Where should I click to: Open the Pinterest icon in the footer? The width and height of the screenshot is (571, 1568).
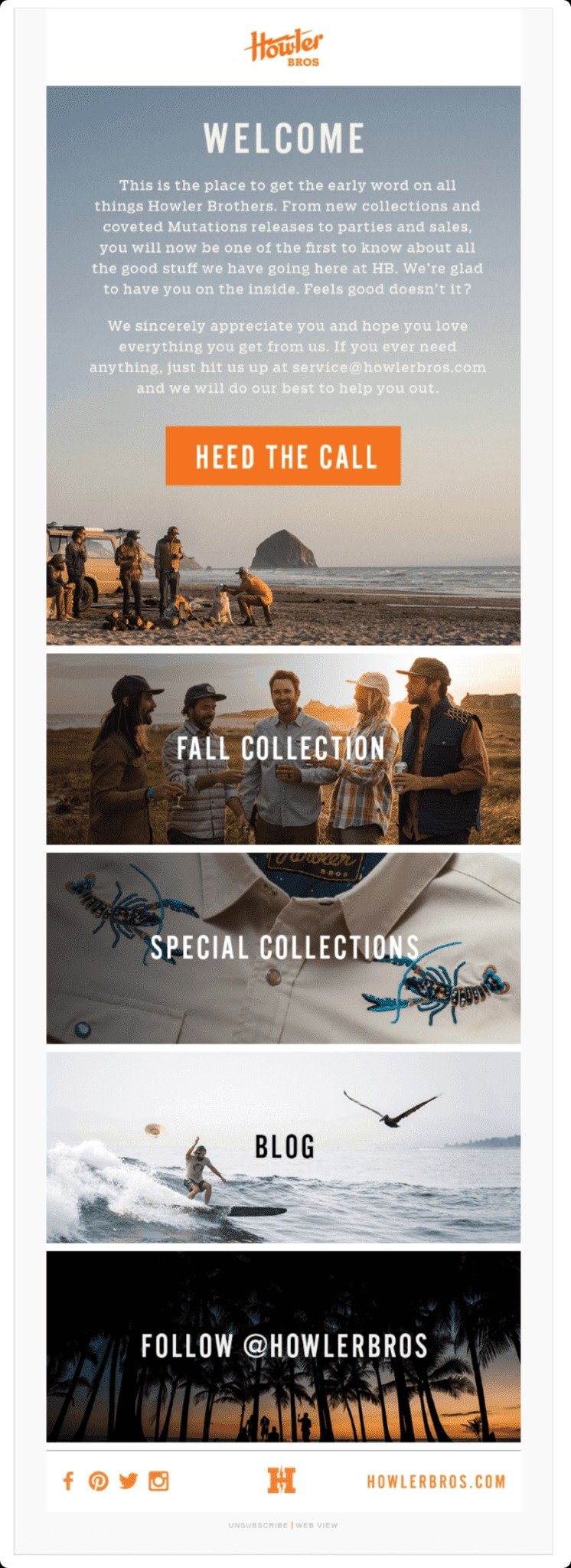98,1481
